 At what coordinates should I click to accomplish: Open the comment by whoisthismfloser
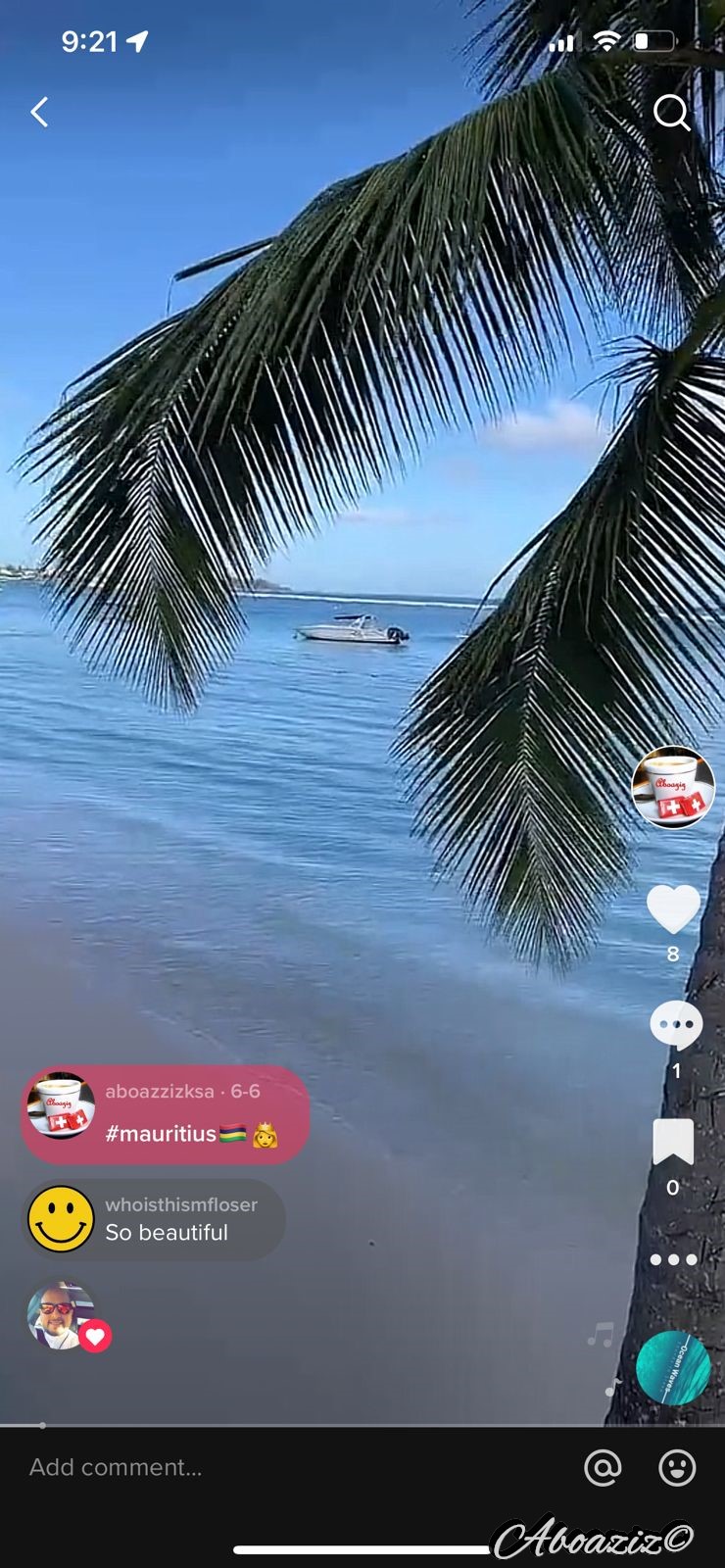click(x=155, y=1219)
